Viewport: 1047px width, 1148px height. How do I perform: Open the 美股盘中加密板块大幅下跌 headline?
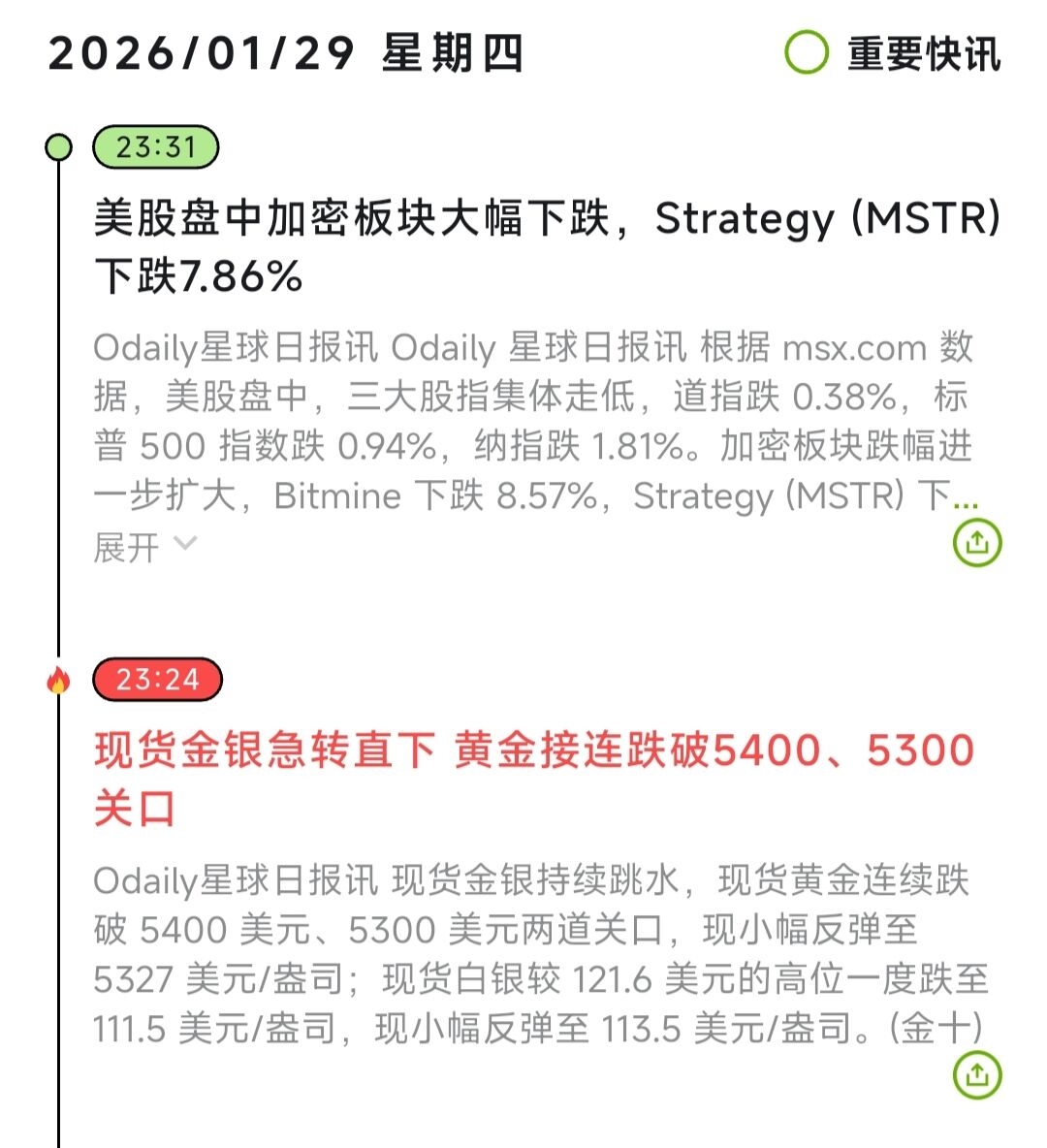click(547, 247)
